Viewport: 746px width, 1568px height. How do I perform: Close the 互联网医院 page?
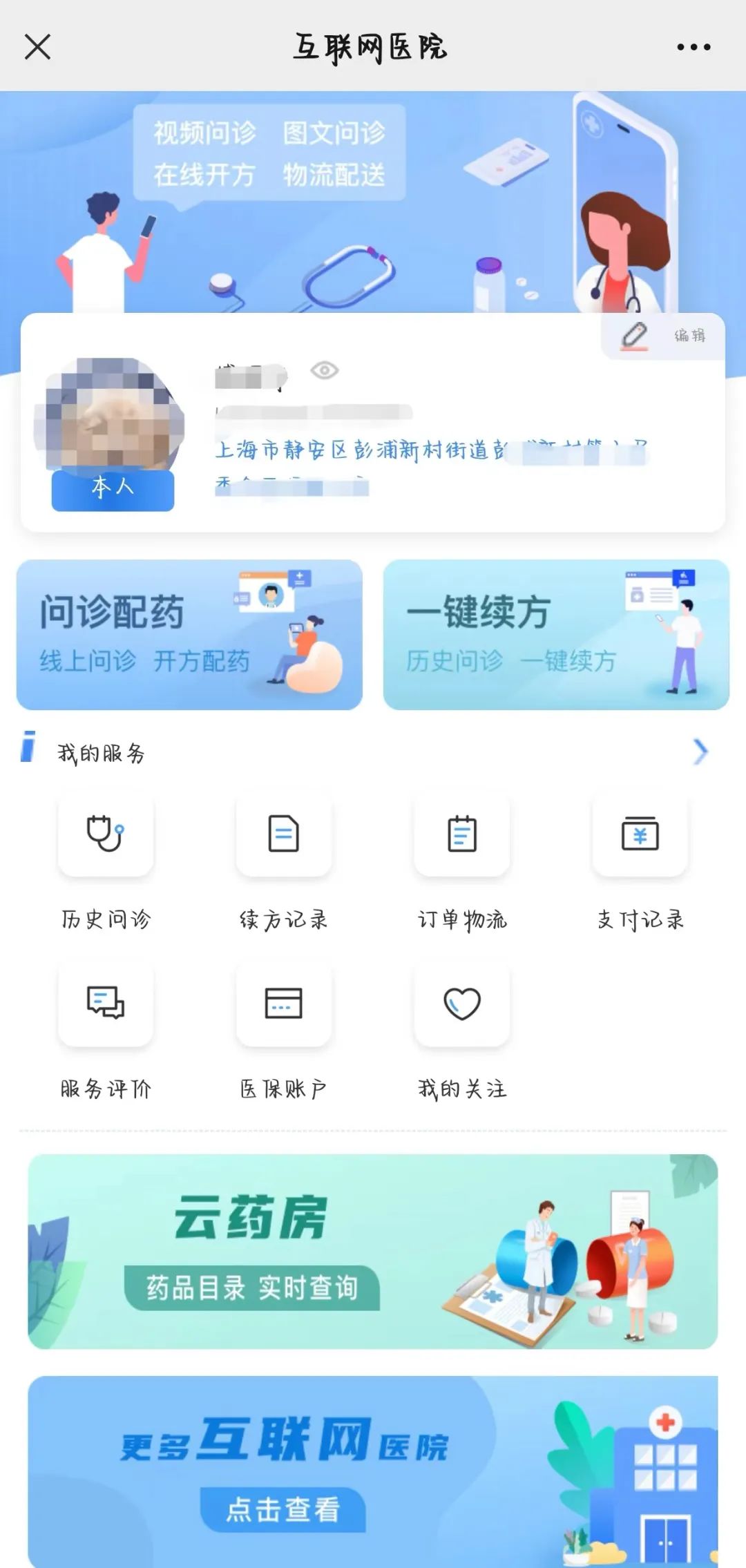coord(37,47)
